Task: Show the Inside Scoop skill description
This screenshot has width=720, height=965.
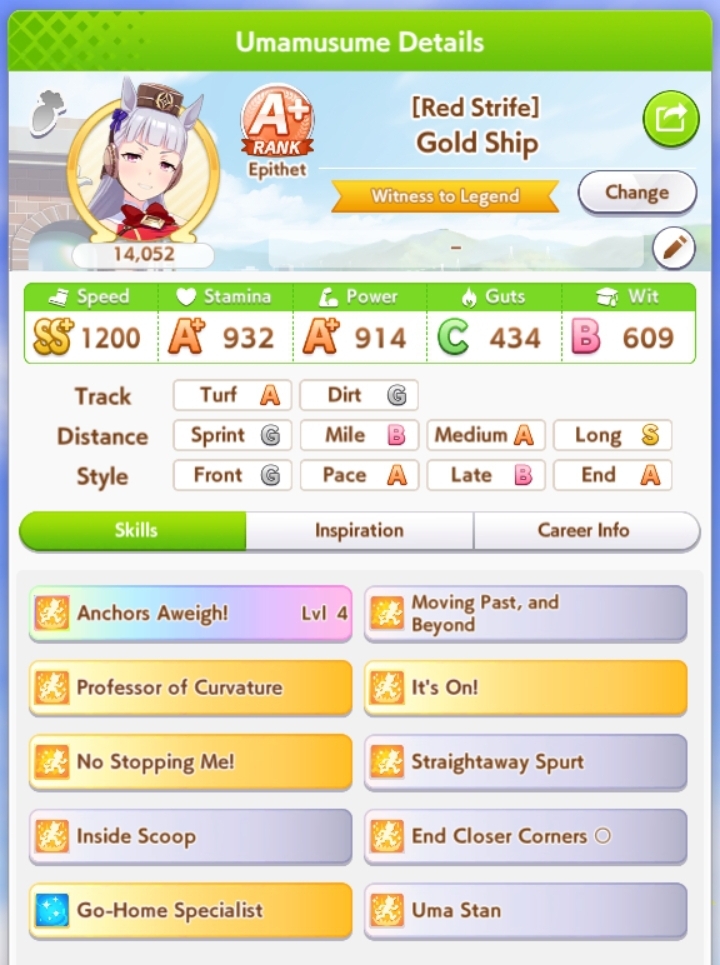Action: 190,836
